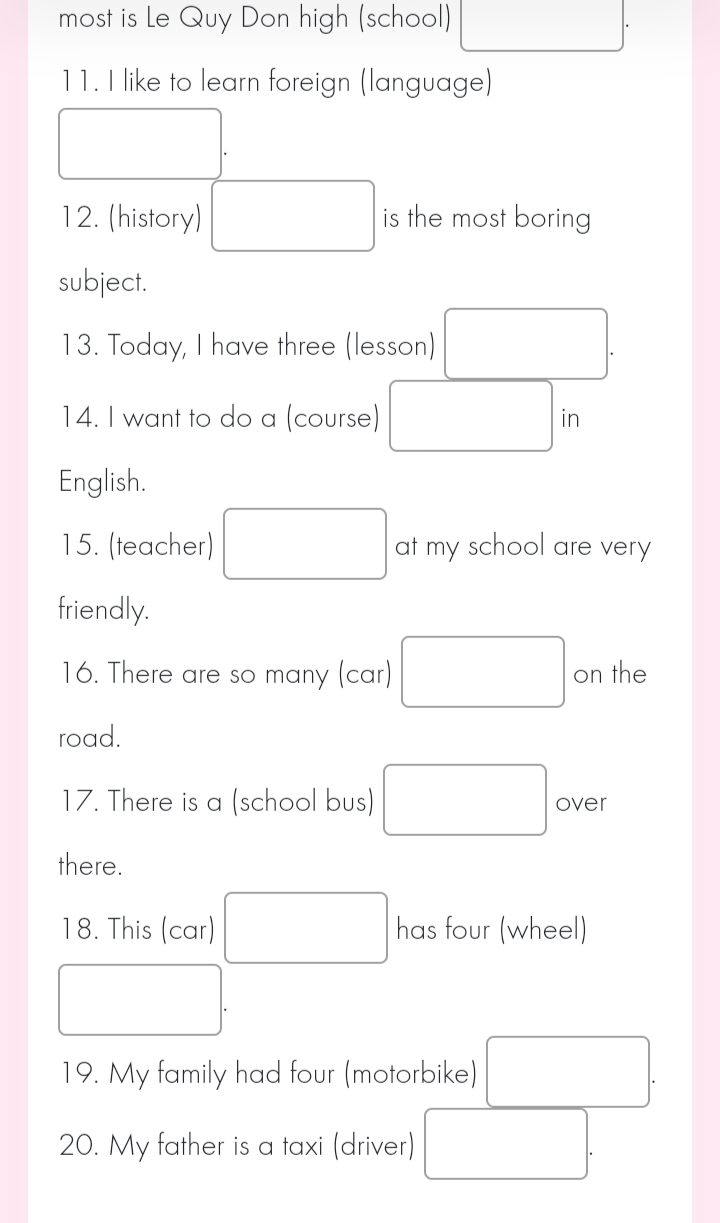Select the answer box after (car) in question 16
Viewport: 720px width, 1223px height.
tap(483, 672)
